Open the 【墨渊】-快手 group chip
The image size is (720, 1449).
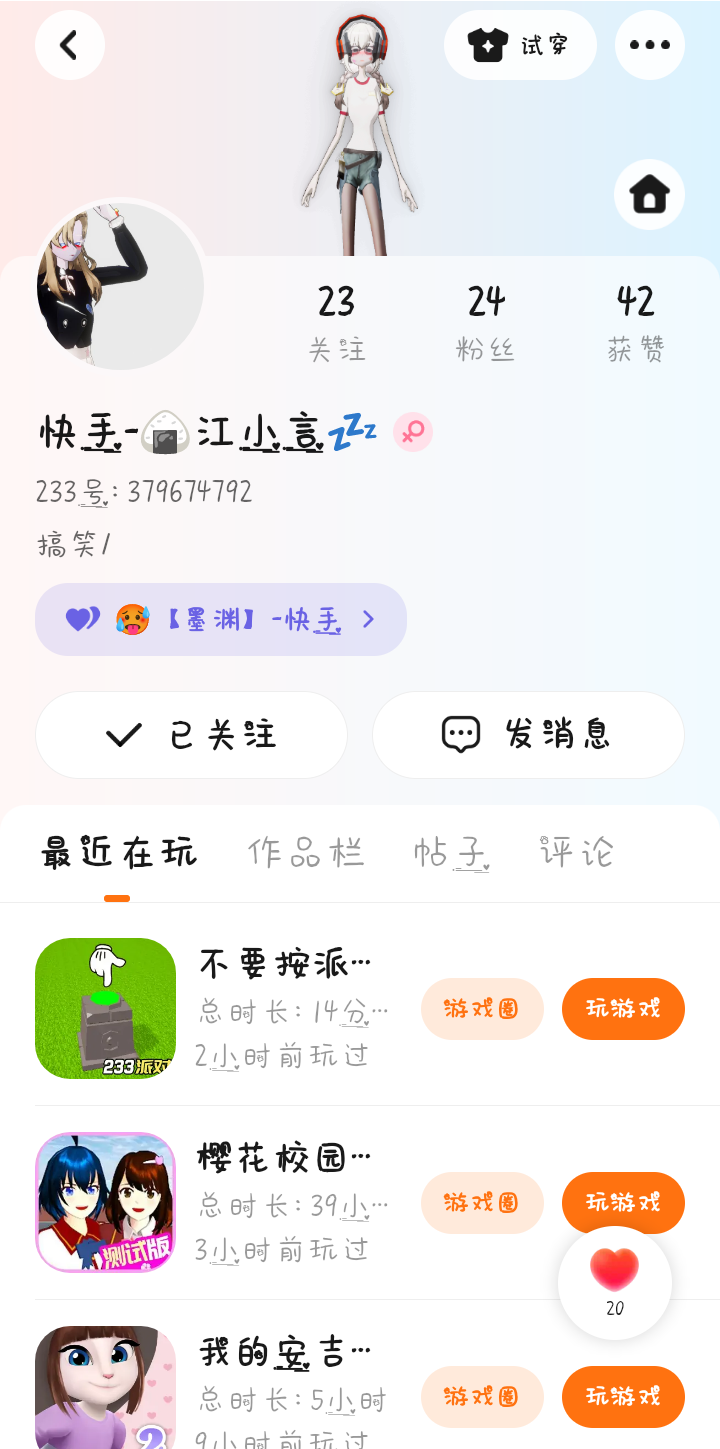[221, 619]
